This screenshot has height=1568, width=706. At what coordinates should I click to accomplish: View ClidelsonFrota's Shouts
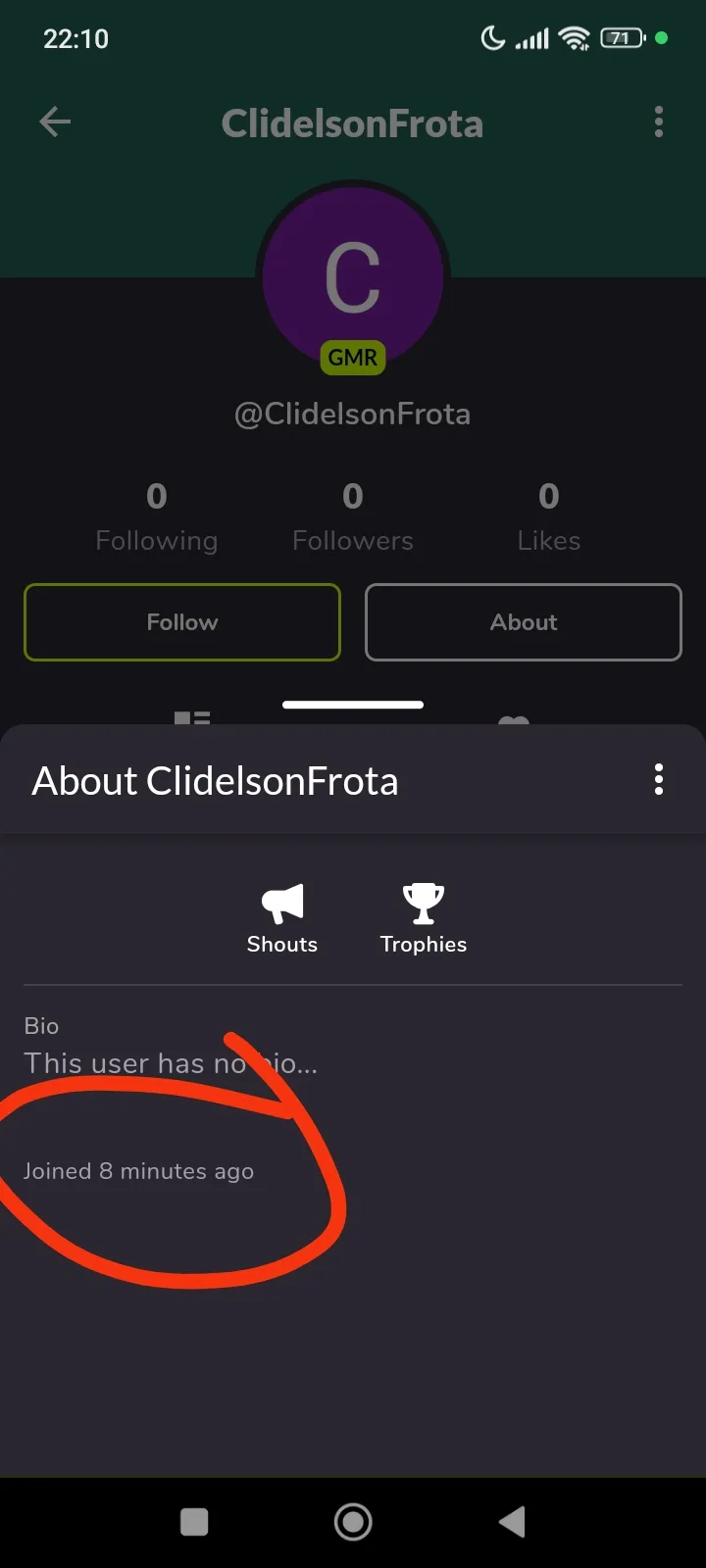coord(282,918)
